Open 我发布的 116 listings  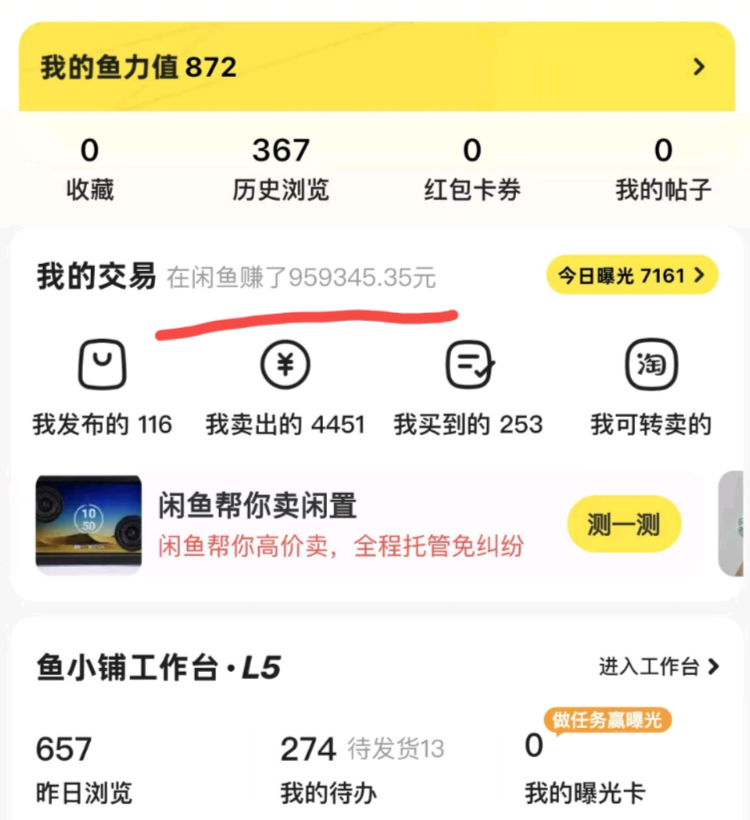(102, 388)
